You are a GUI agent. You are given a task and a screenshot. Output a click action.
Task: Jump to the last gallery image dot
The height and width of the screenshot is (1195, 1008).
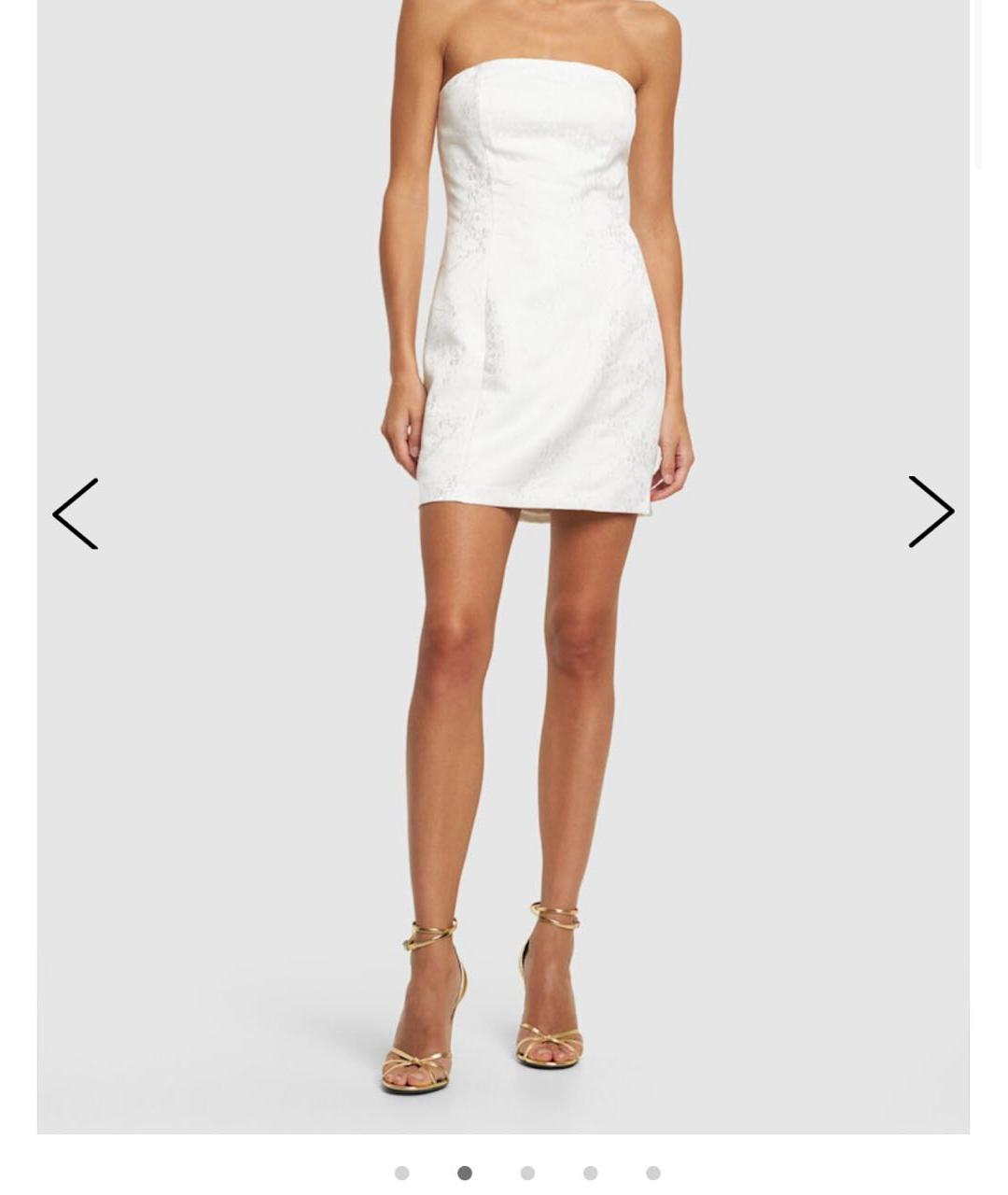(x=653, y=1173)
